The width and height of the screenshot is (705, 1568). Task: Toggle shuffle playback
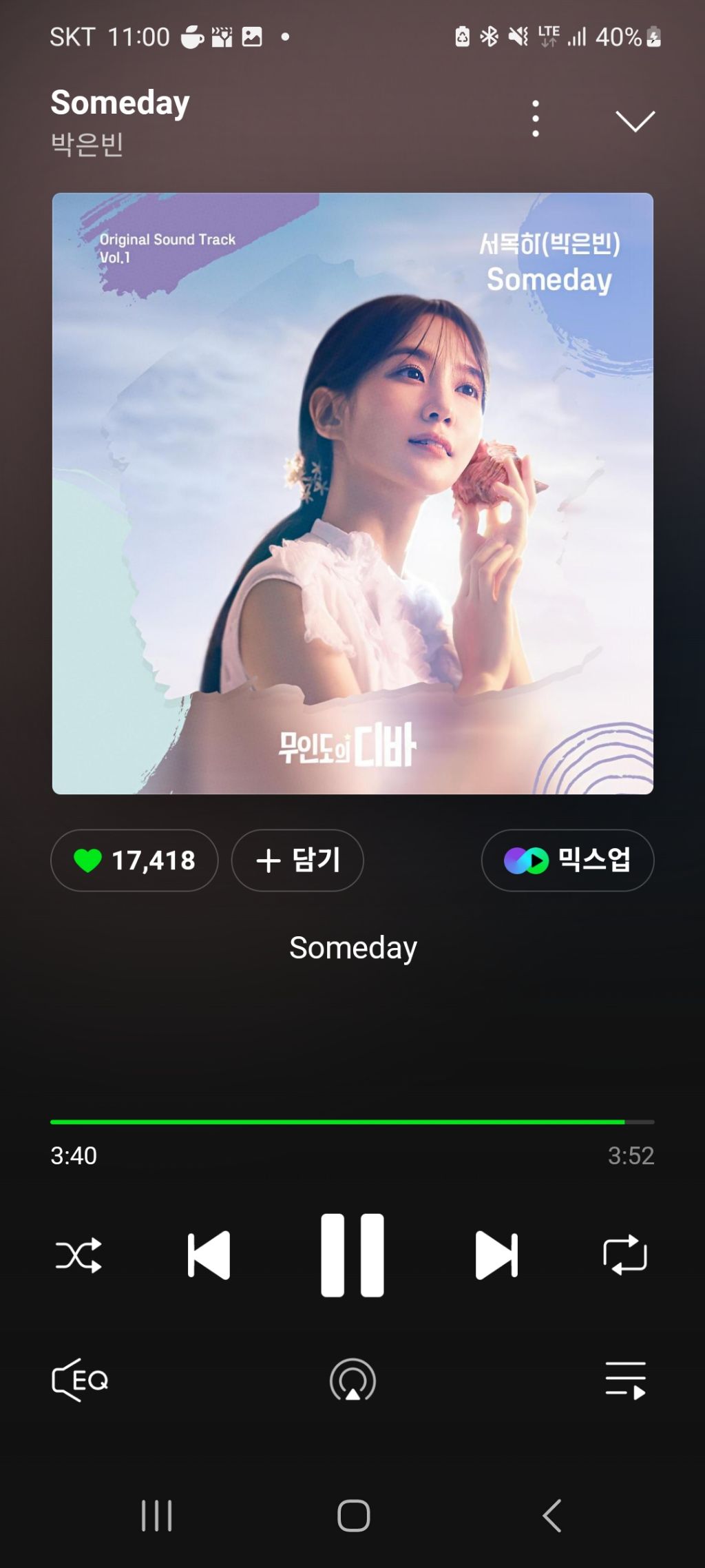(x=78, y=1255)
